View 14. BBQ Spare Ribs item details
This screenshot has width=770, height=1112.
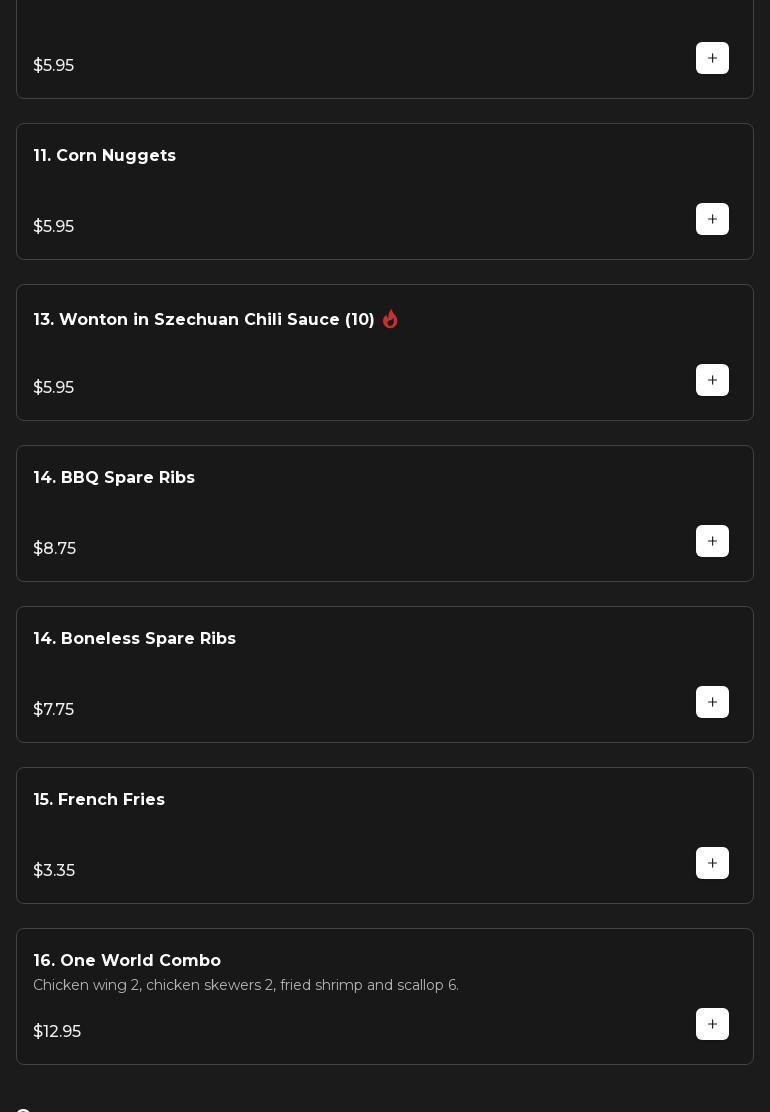pyautogui.click(x=114, y=478)
